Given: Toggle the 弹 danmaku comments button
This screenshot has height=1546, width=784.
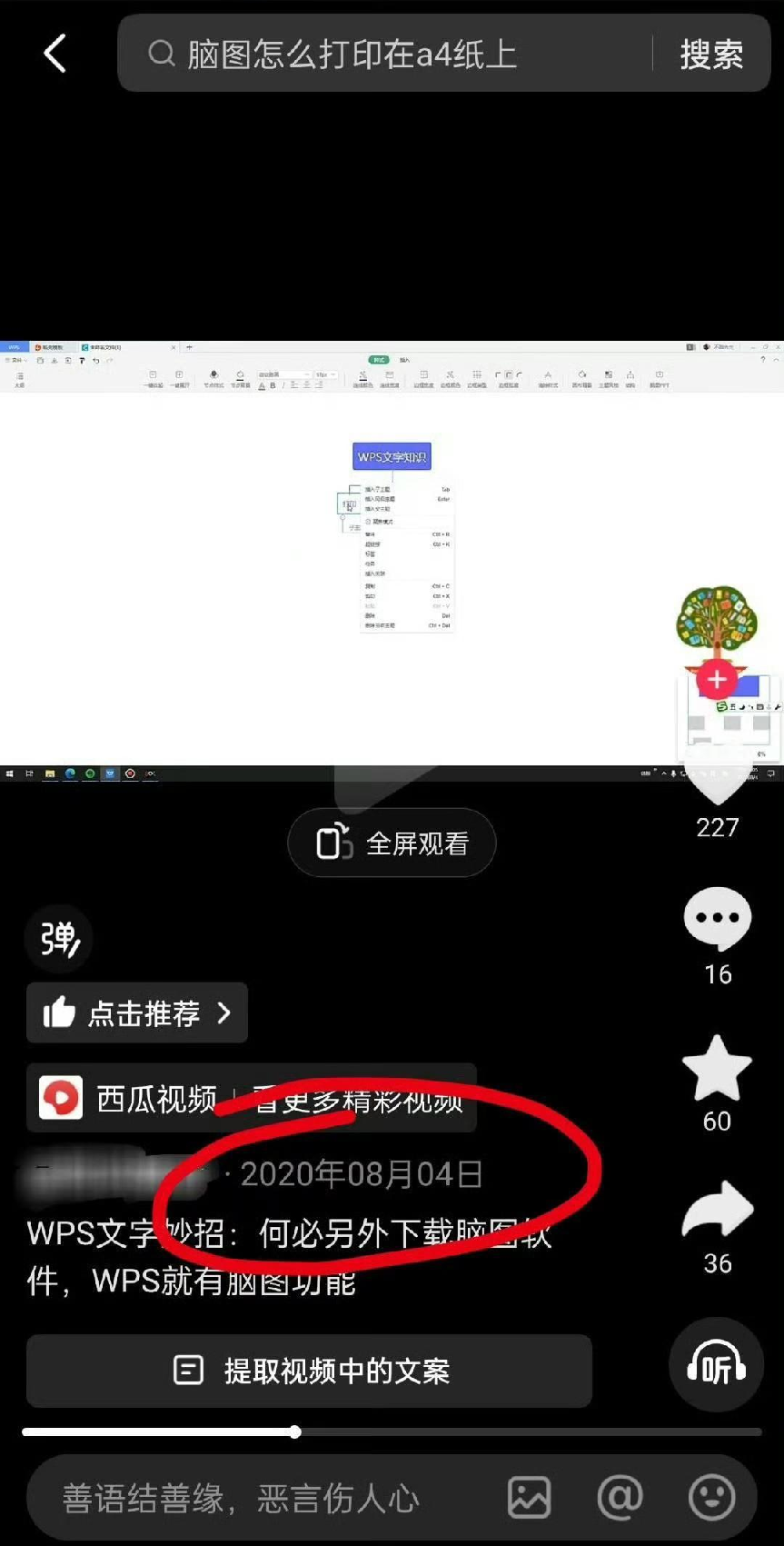Looking at the screenshot, I should point(60,938).
